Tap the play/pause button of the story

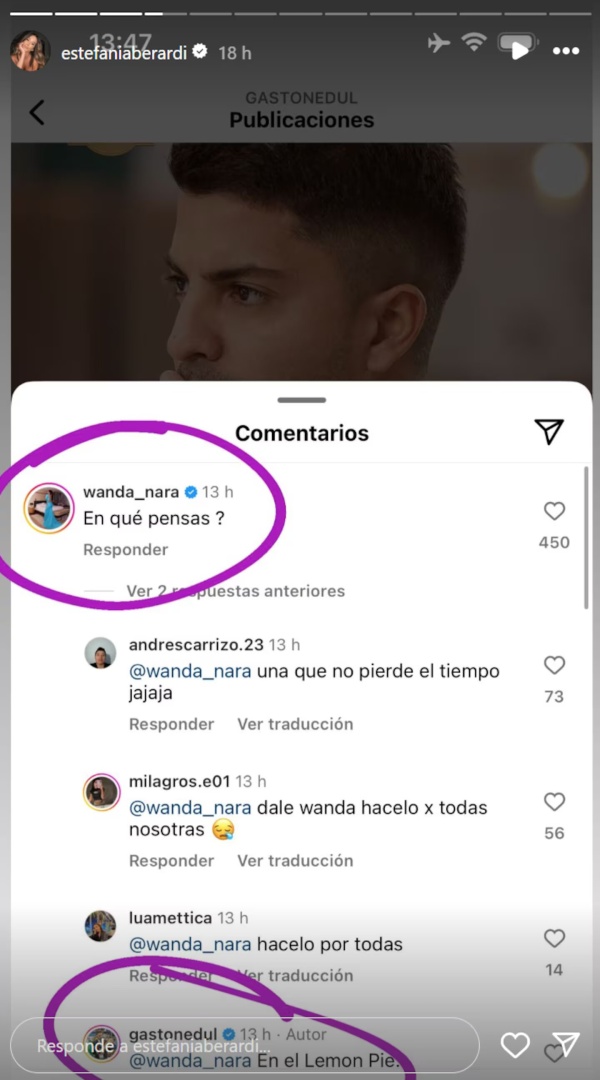517,48
